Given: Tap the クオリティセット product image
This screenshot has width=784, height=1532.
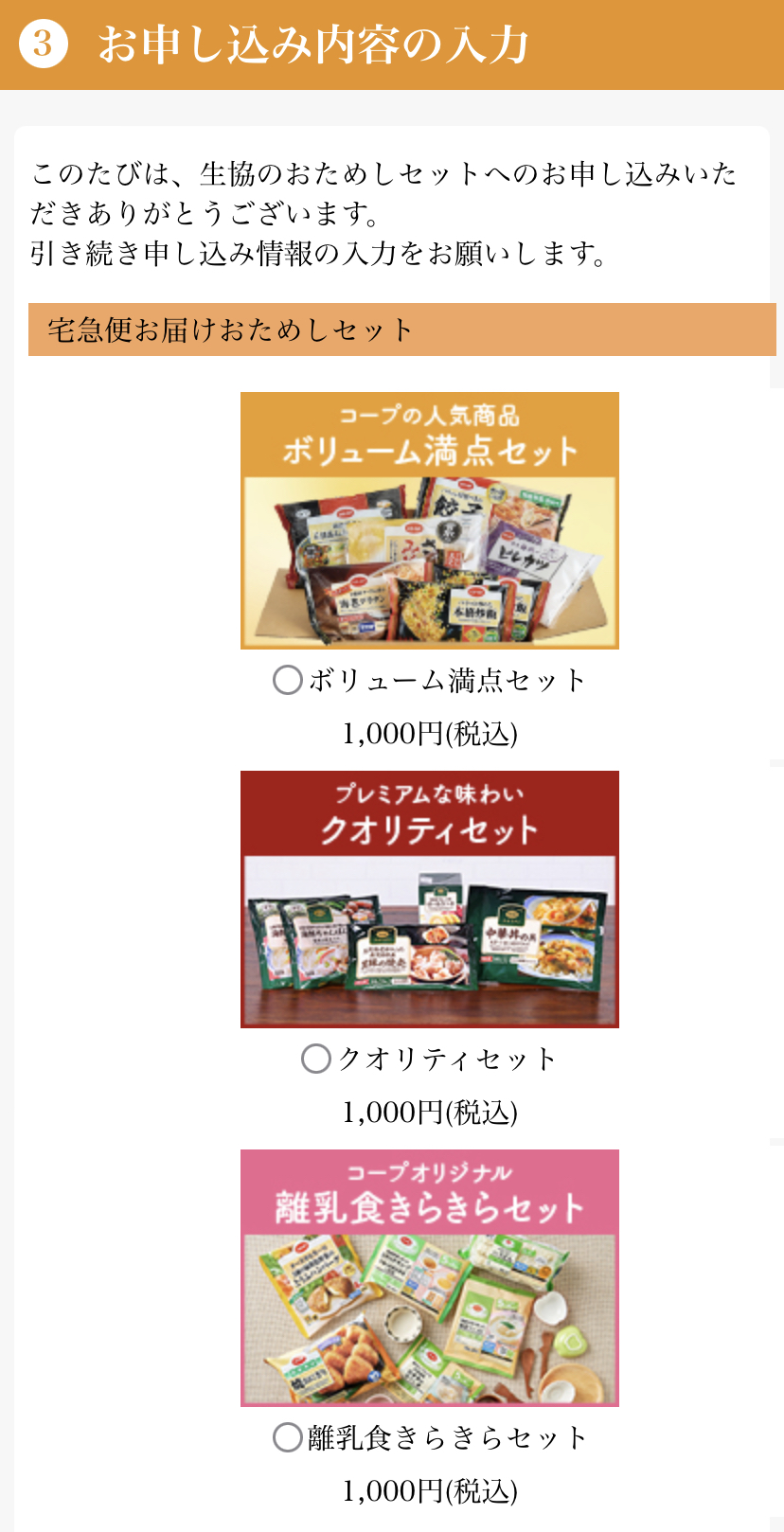Looking at the screenshot, I should (x=429, y=900).
